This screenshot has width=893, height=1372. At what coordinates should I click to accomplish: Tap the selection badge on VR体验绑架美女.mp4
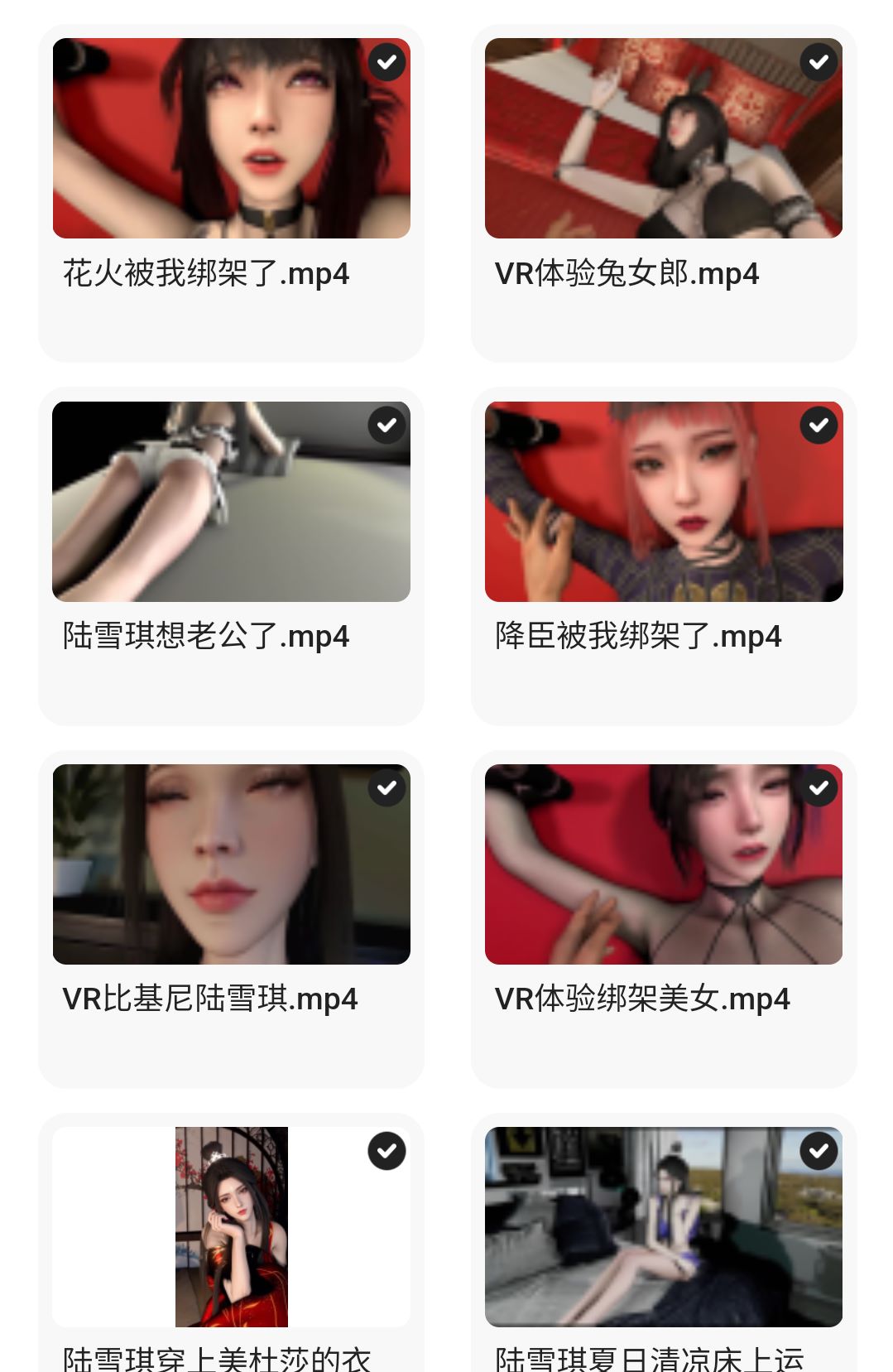click(x=818, y=787)
